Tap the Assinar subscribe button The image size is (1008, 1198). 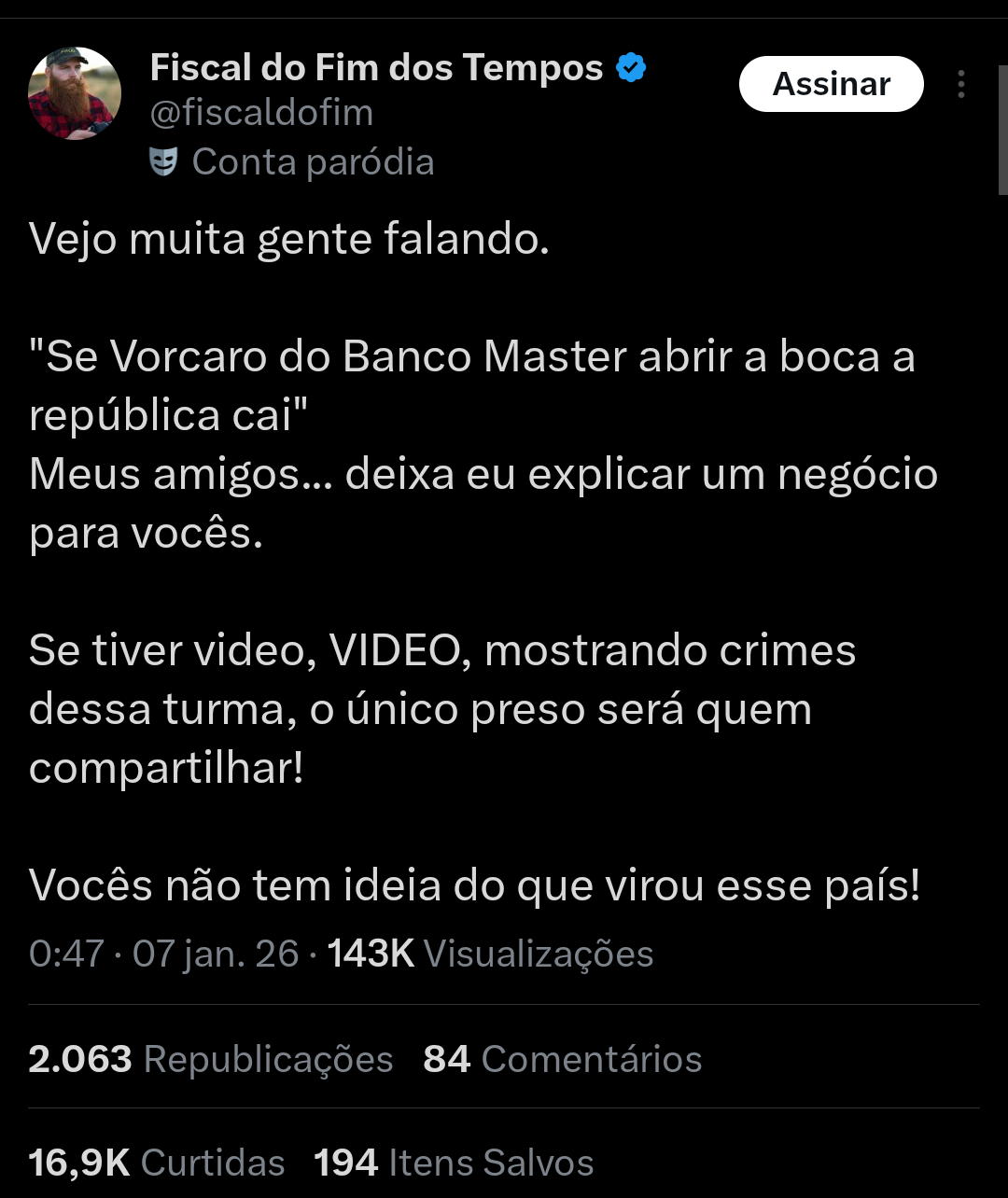[831, 84]
